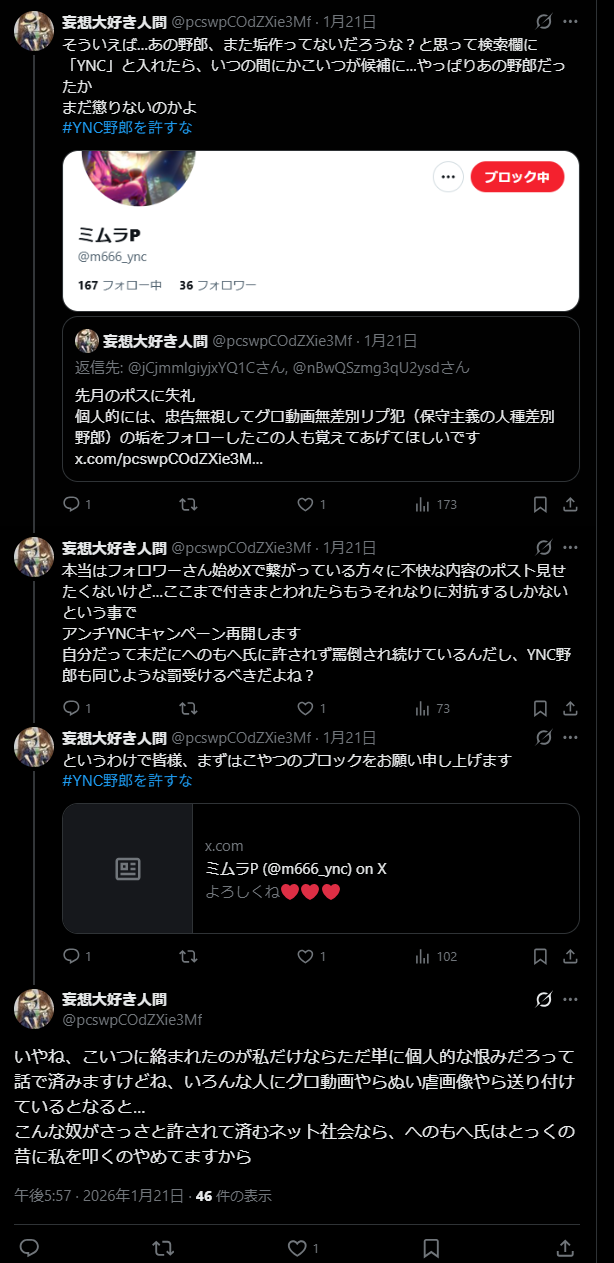Open the @pcswpCOdZXie3Mf profile from the main post
The image size is (614, 1263).
click(x=132, y=1019)
